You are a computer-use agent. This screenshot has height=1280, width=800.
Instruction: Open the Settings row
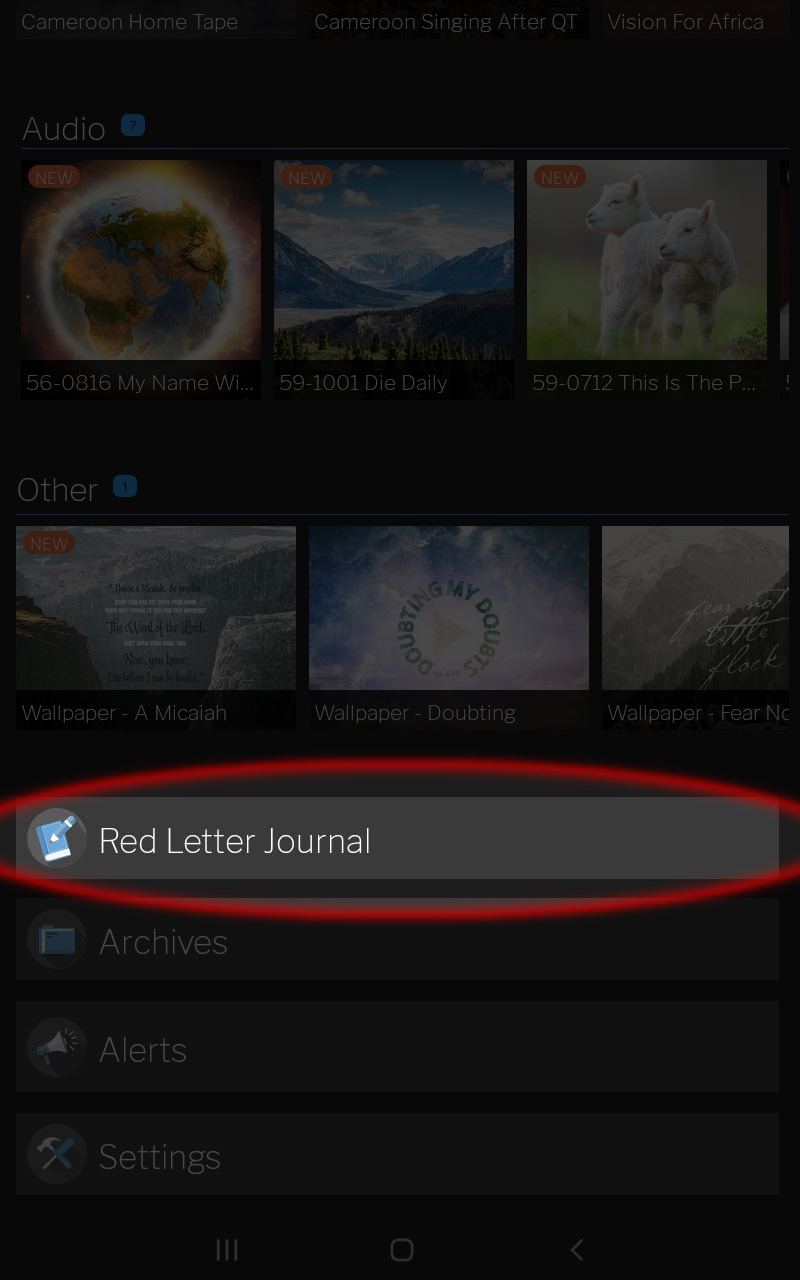click(397, 1154)
